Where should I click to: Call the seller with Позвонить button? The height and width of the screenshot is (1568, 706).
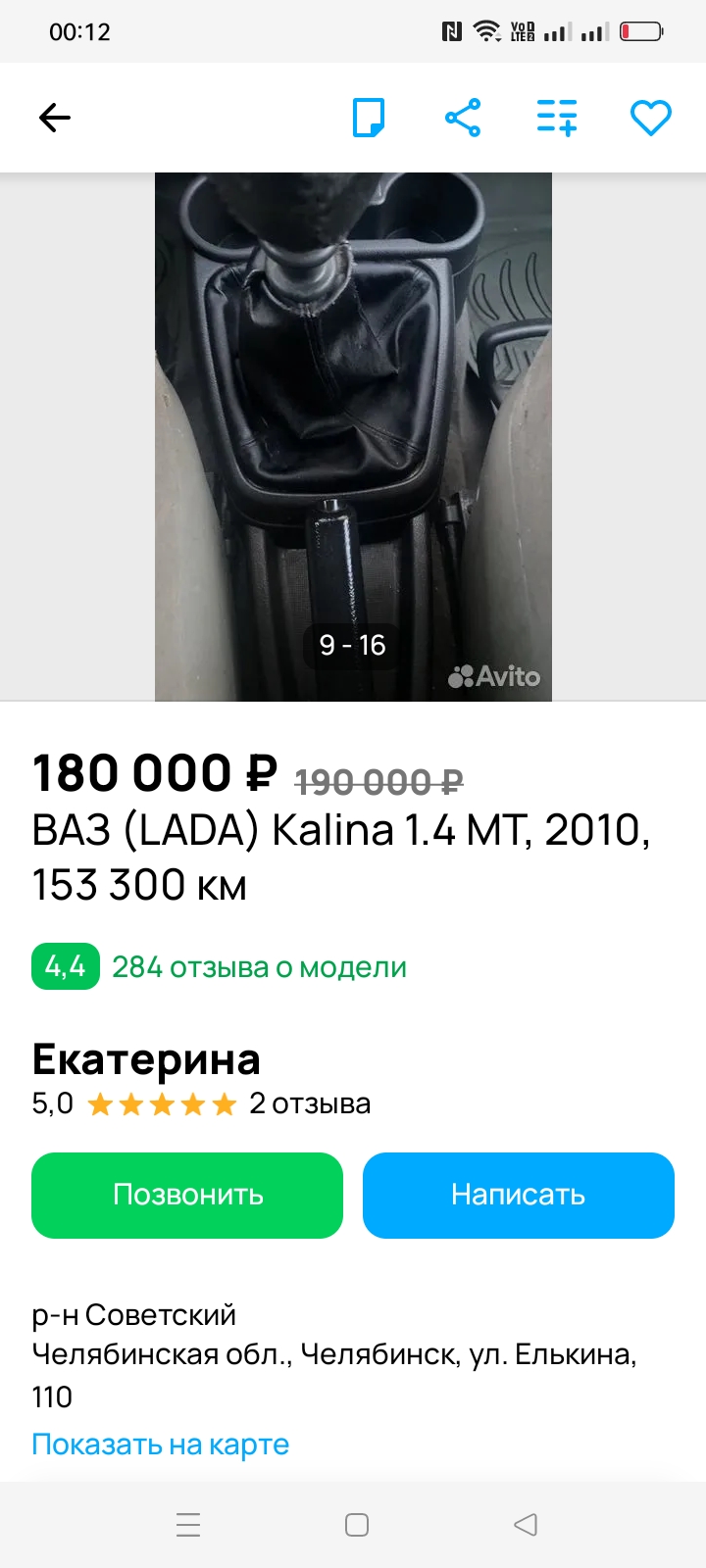click(x=187, y=1195)
